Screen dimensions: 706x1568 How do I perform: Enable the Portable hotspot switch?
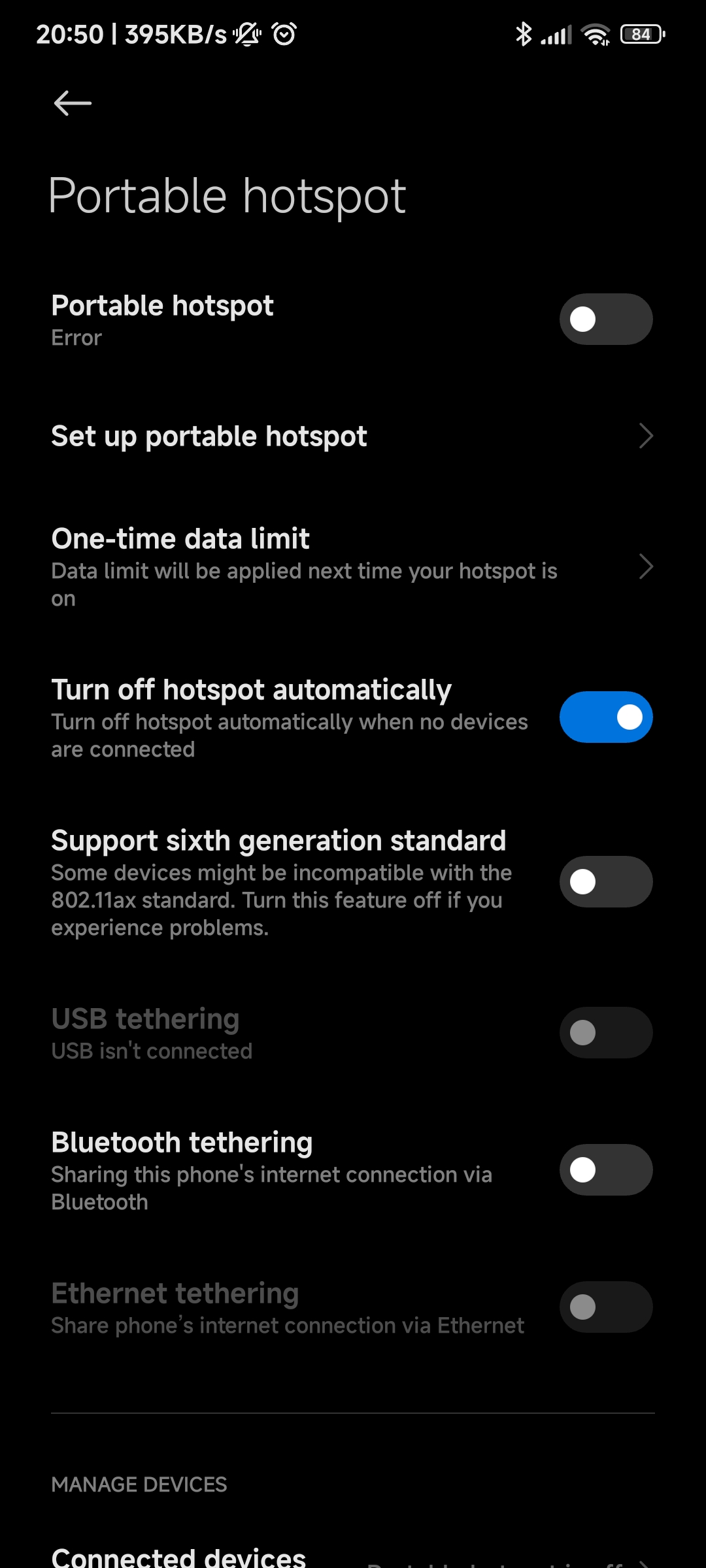pyautogui.click(x=606, y=319)
